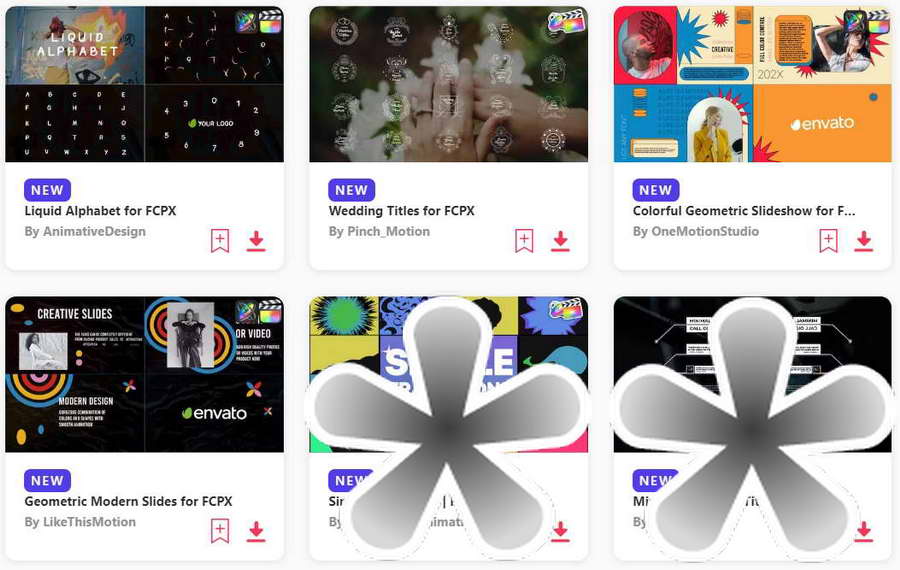This screenshot has height=570, width=900.
Task: Open the Wedding Titles for FCPX thumbnail
Action: [x=448, y=84]
